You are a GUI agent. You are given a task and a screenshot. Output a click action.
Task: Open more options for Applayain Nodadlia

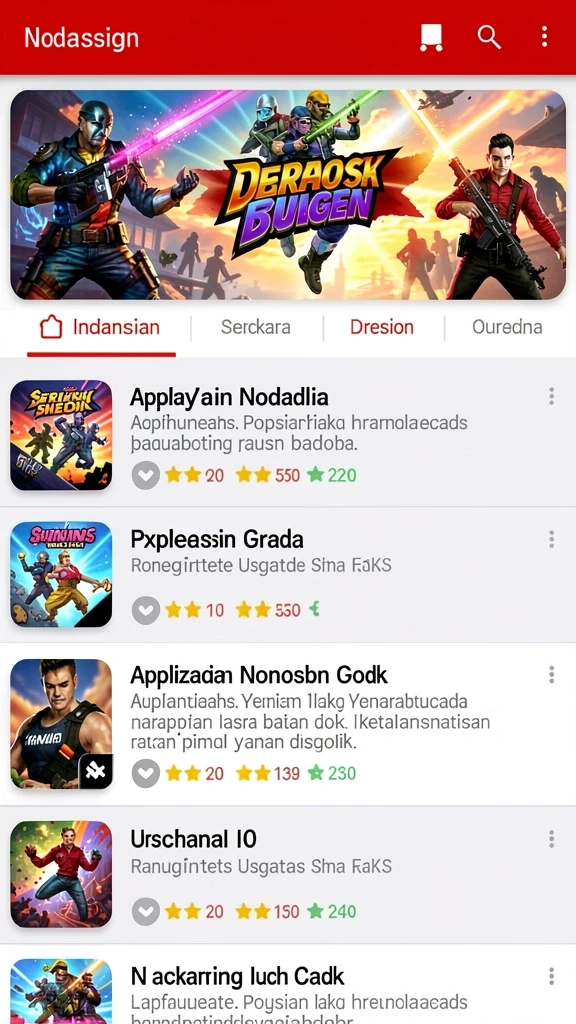[552, 396]
